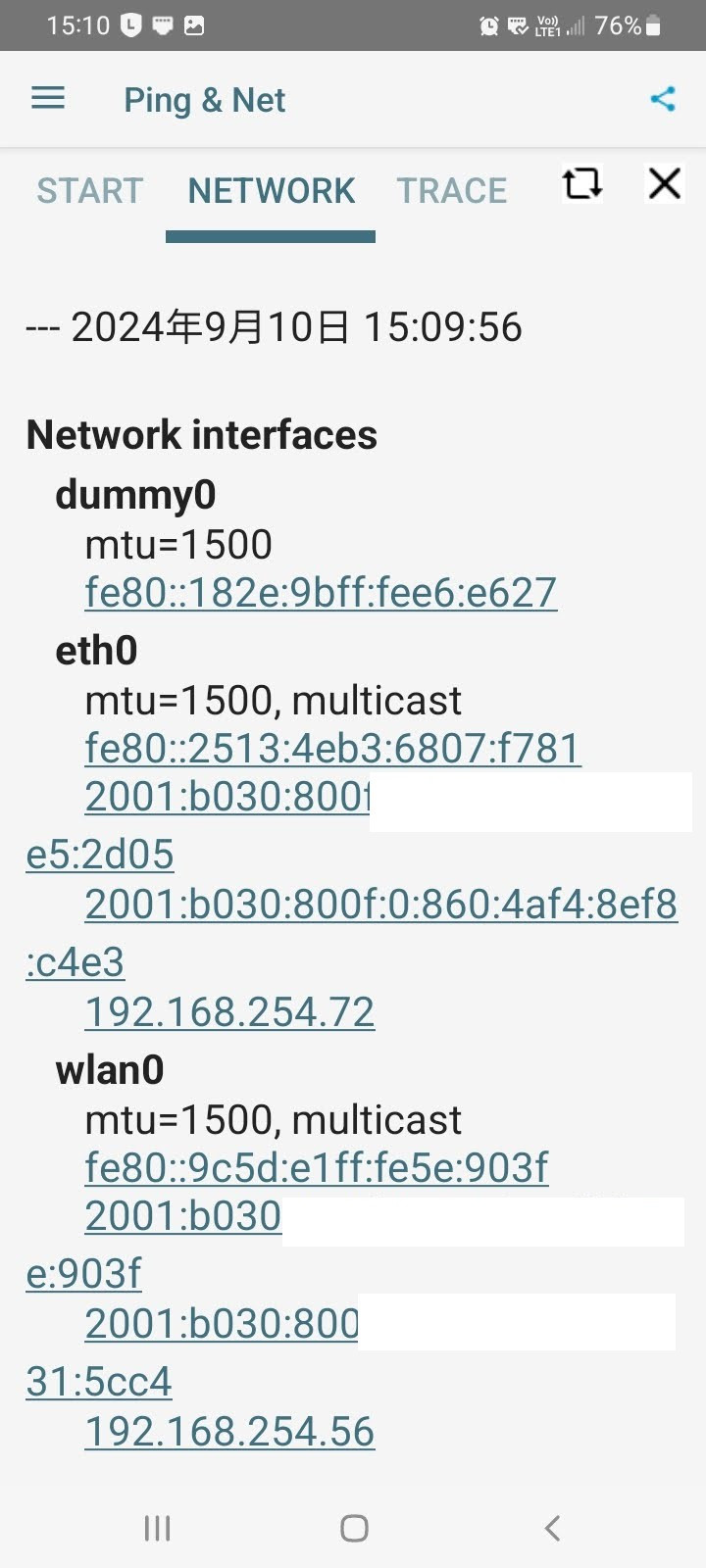The width and height of the screenshot is (706, 1568).
Task: Switch to the TRACE tab
Action: 452,190
